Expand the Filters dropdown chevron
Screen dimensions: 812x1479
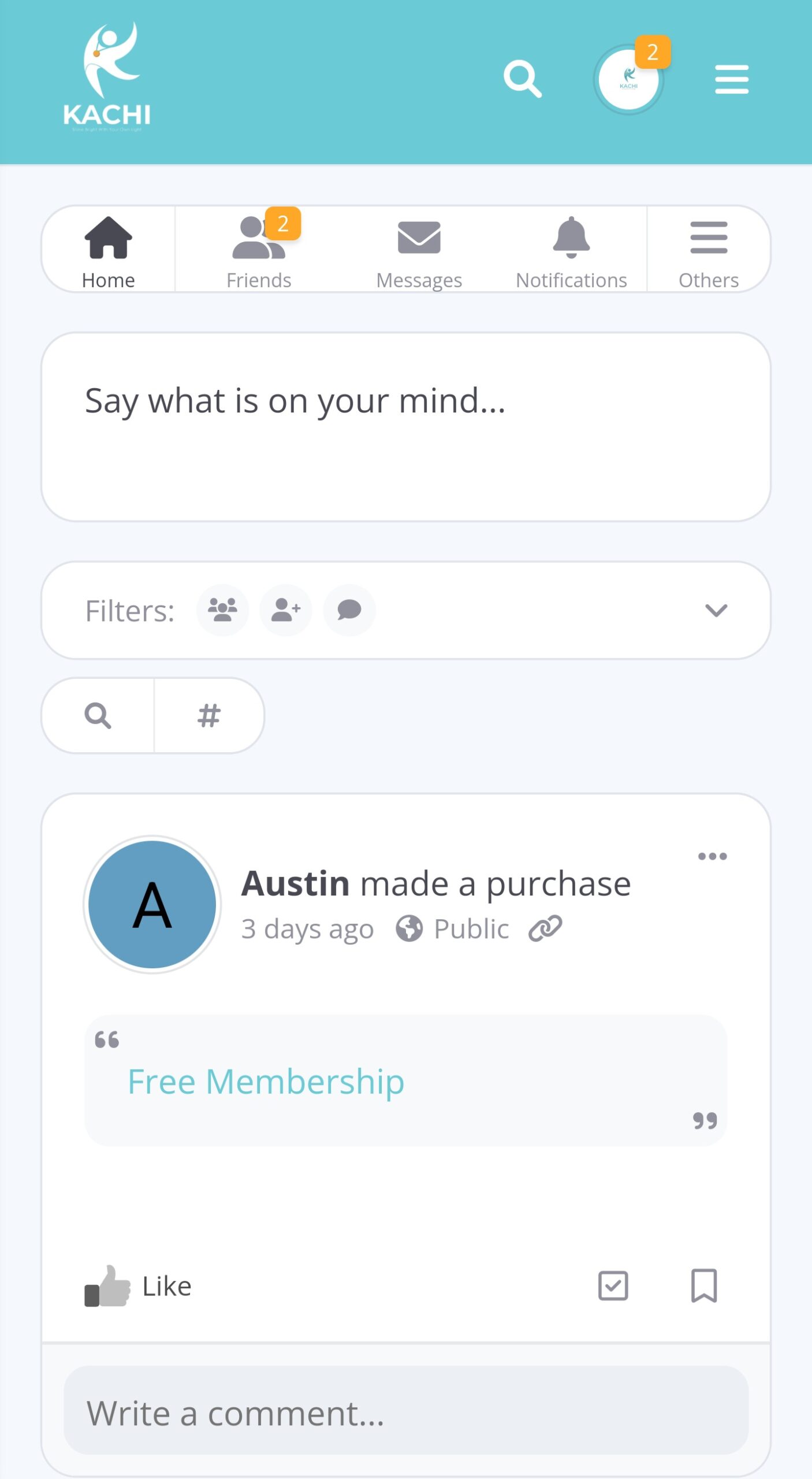(716, 610)
